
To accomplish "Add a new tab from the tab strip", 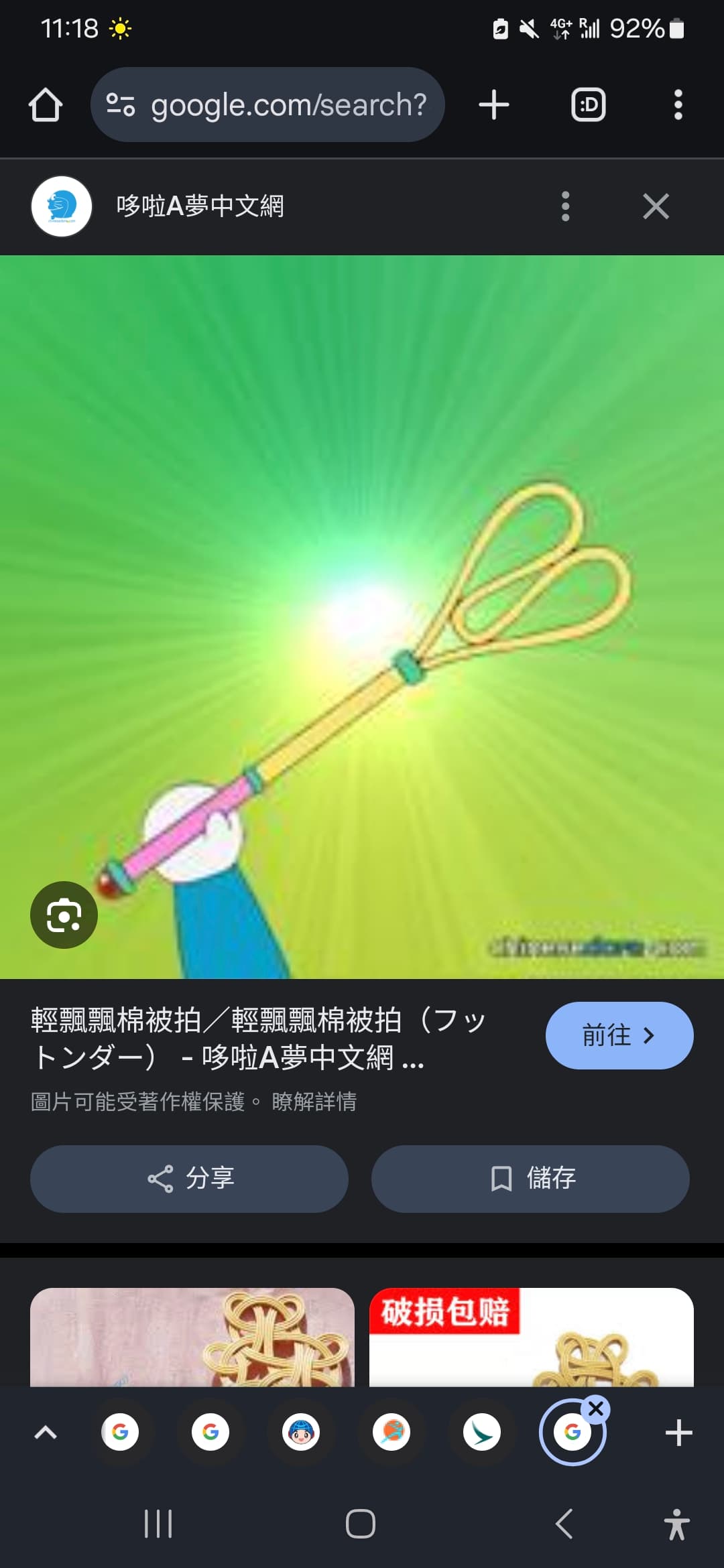I will 678,1433.
